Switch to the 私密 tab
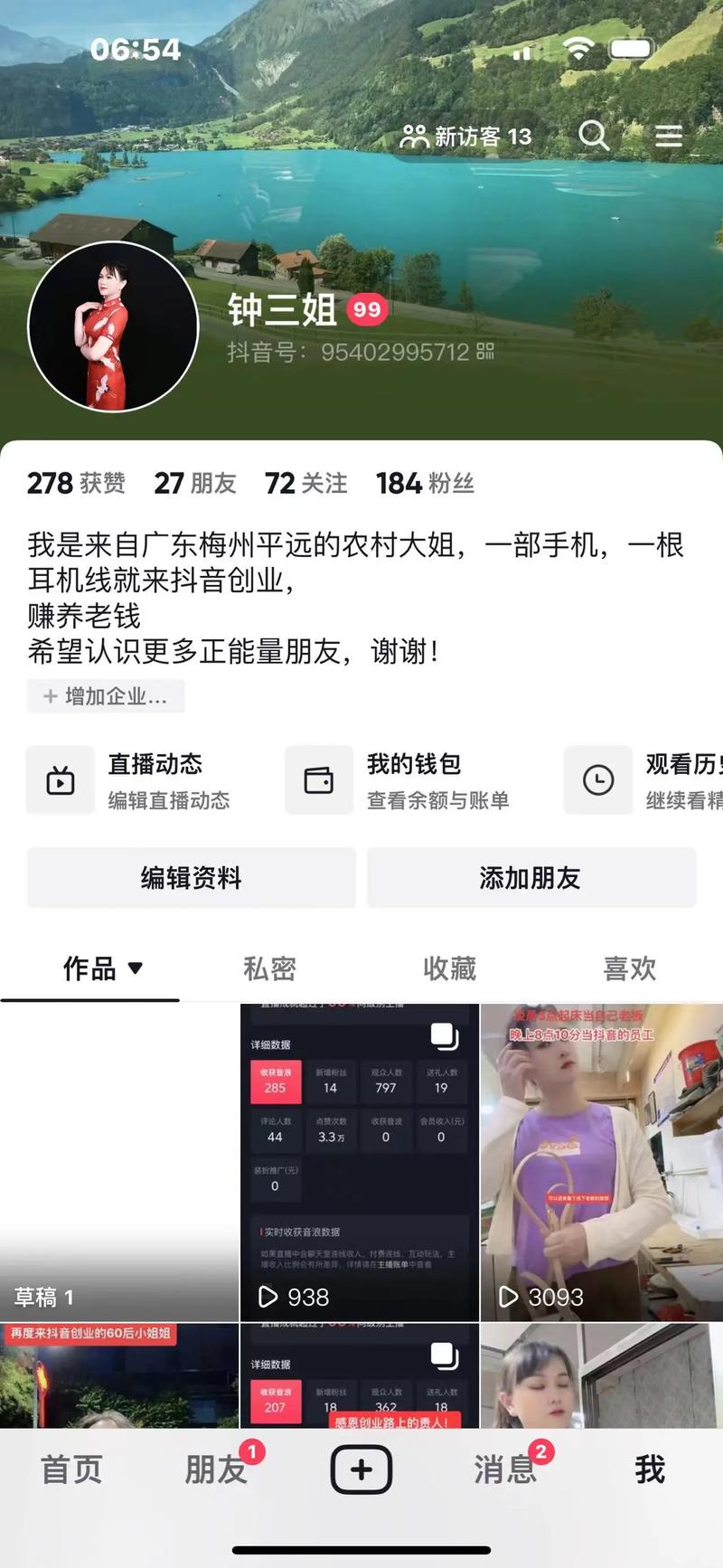 pyautogui.click(x=269, y=968)
